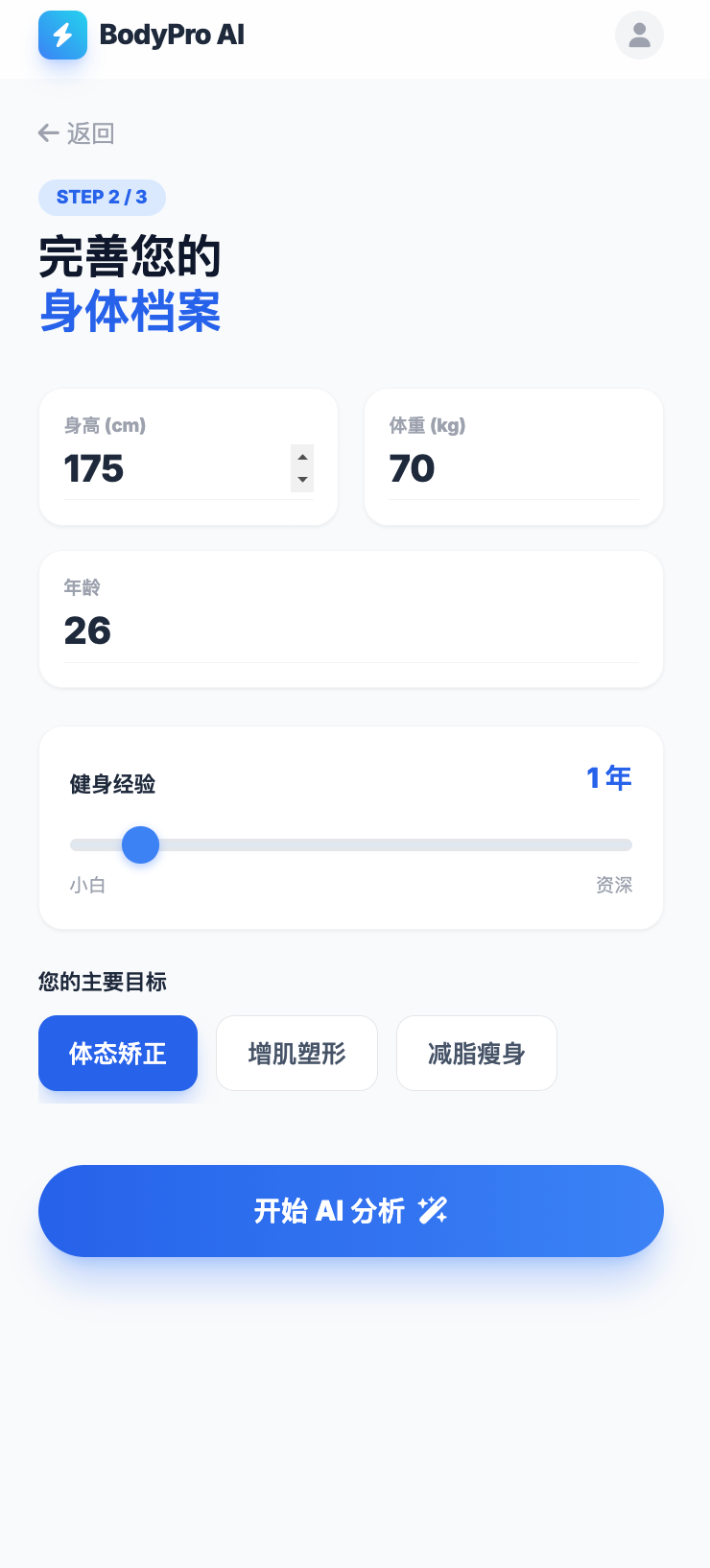
Task: Click the decrement arrow for 身高
Action: 301,477
